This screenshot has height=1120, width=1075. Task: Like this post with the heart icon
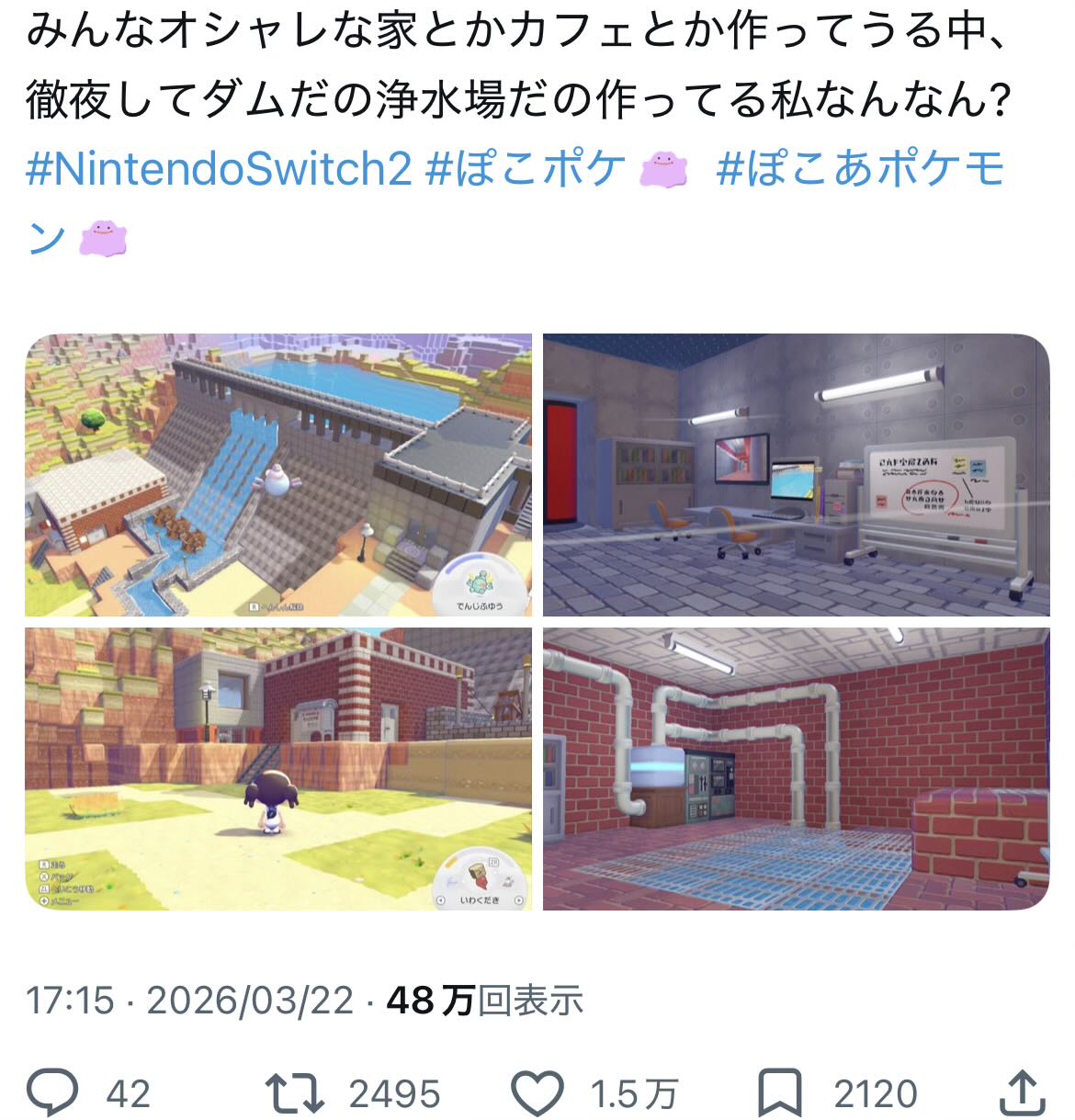[537, 1093]
